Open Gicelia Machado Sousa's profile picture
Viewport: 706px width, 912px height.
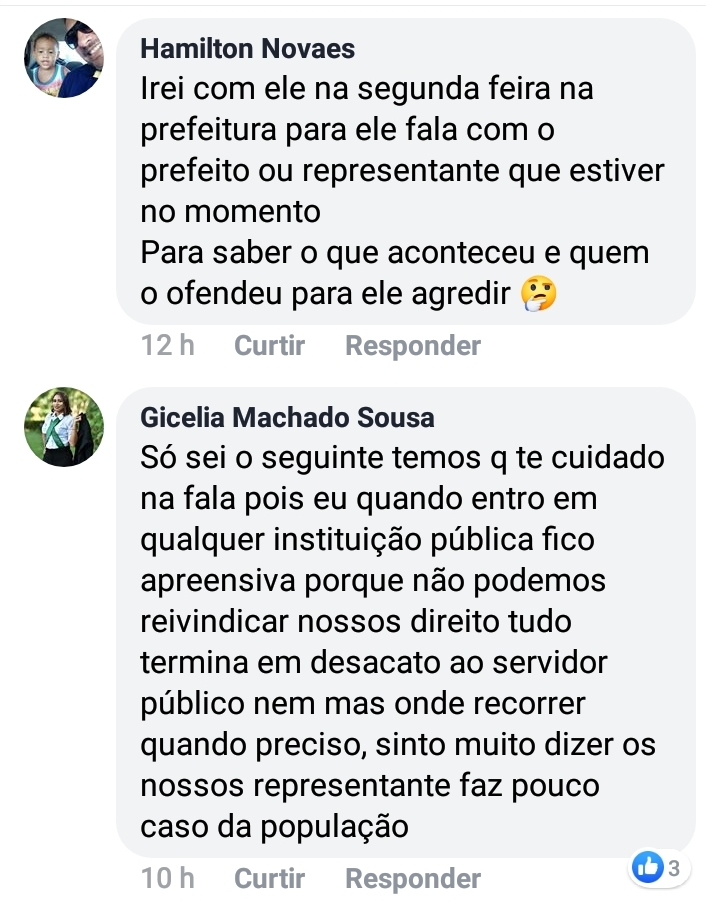point(64,427)
